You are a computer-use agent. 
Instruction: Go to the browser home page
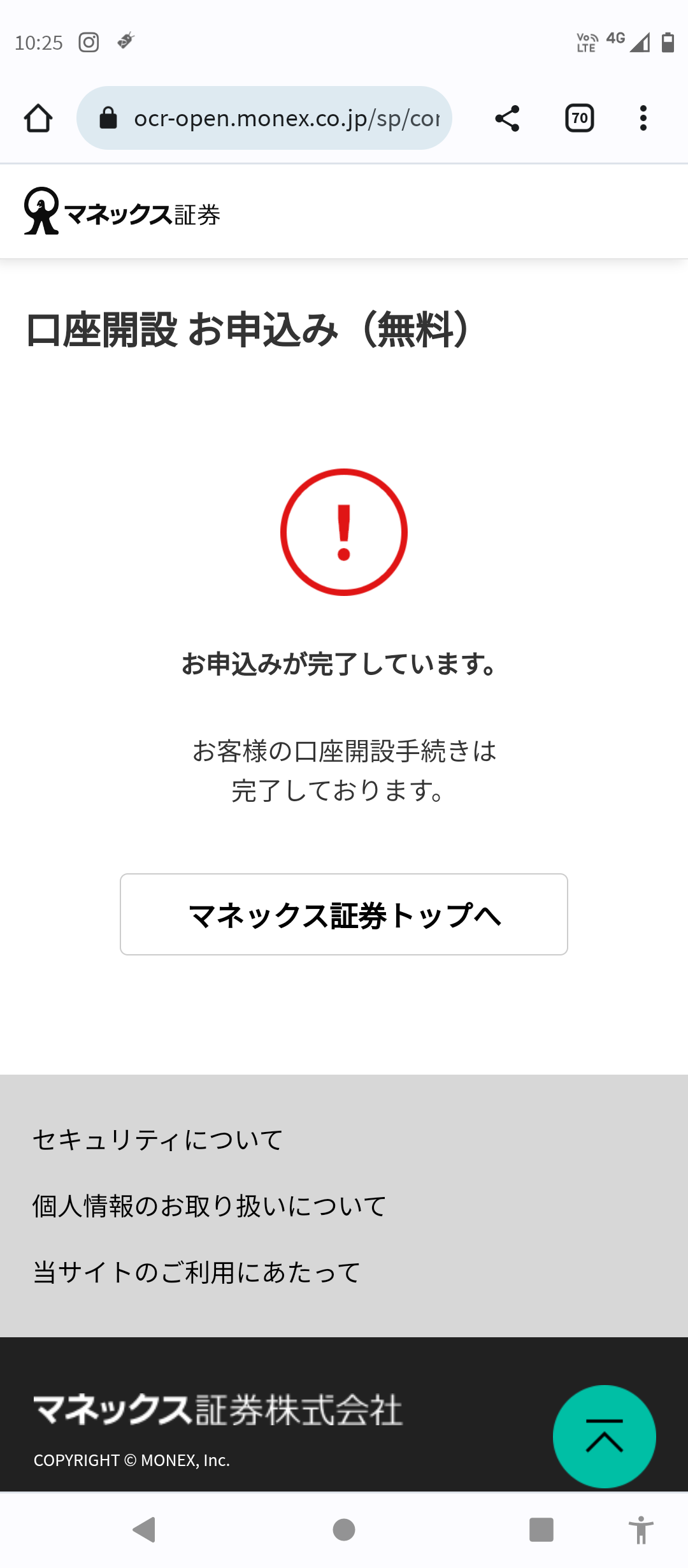click(38, 119)
